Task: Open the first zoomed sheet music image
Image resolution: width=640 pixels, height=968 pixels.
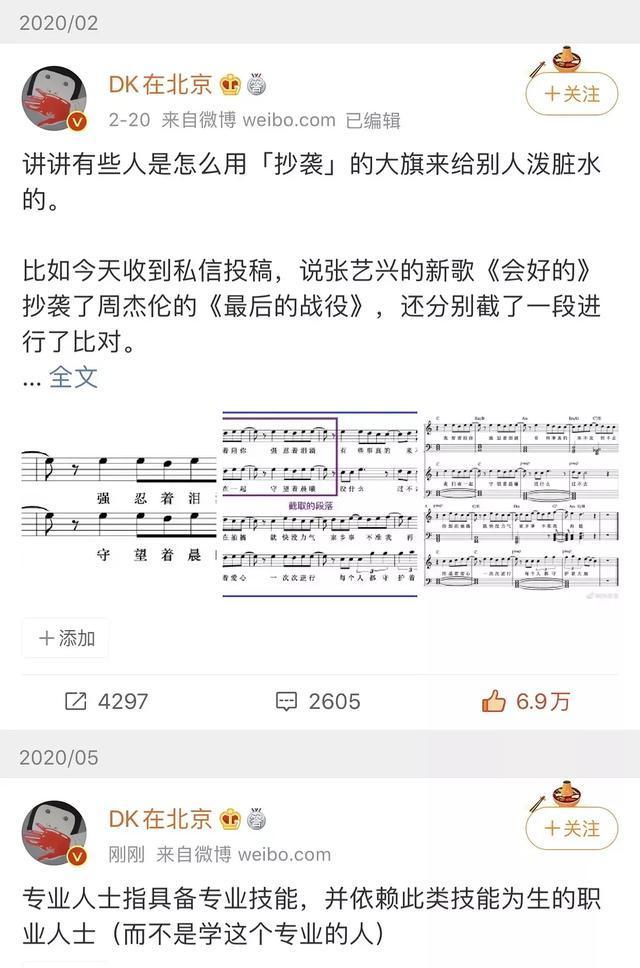Action: [x=119, y=506]
